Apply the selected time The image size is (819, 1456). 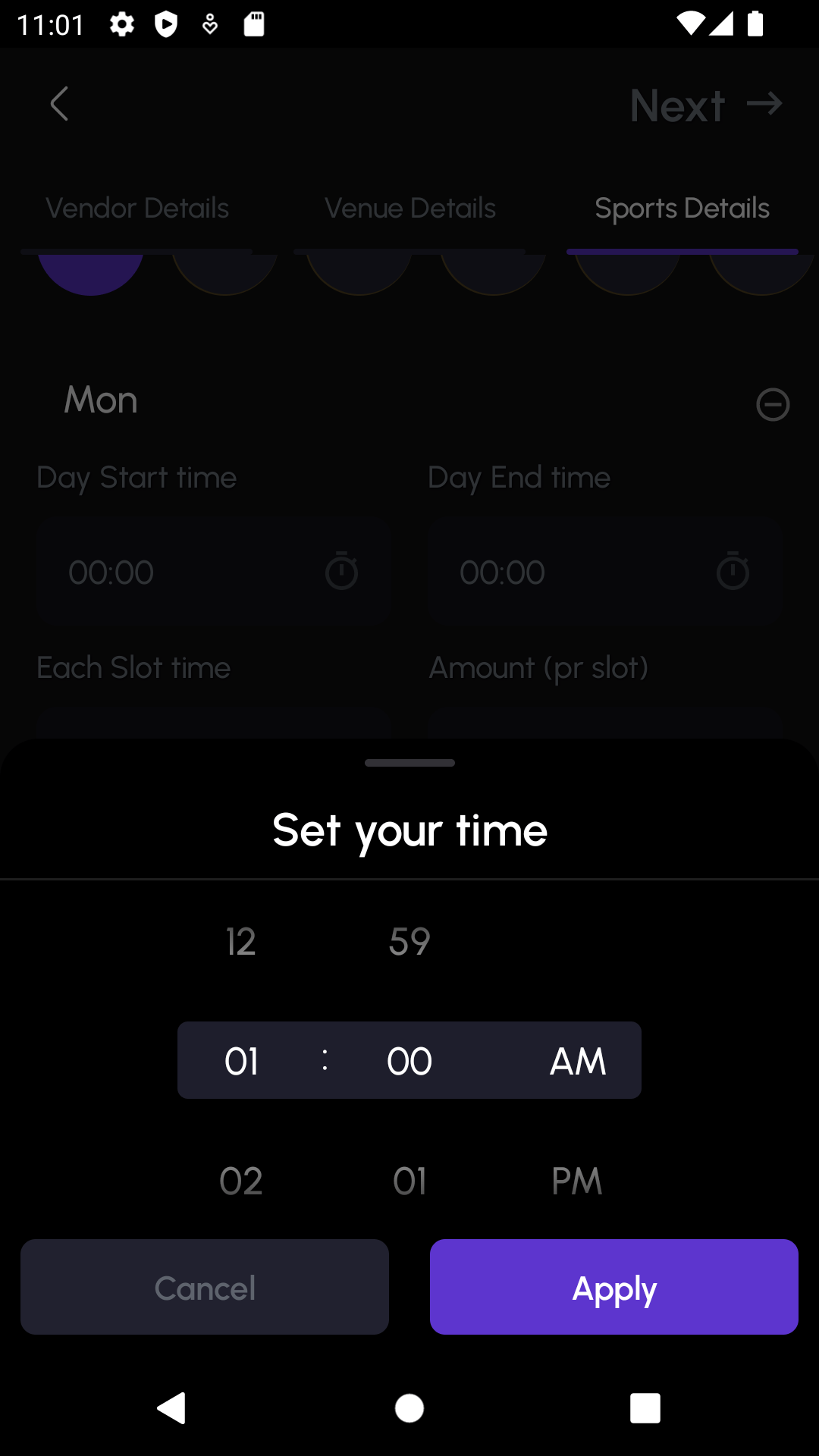(614, 1287)
